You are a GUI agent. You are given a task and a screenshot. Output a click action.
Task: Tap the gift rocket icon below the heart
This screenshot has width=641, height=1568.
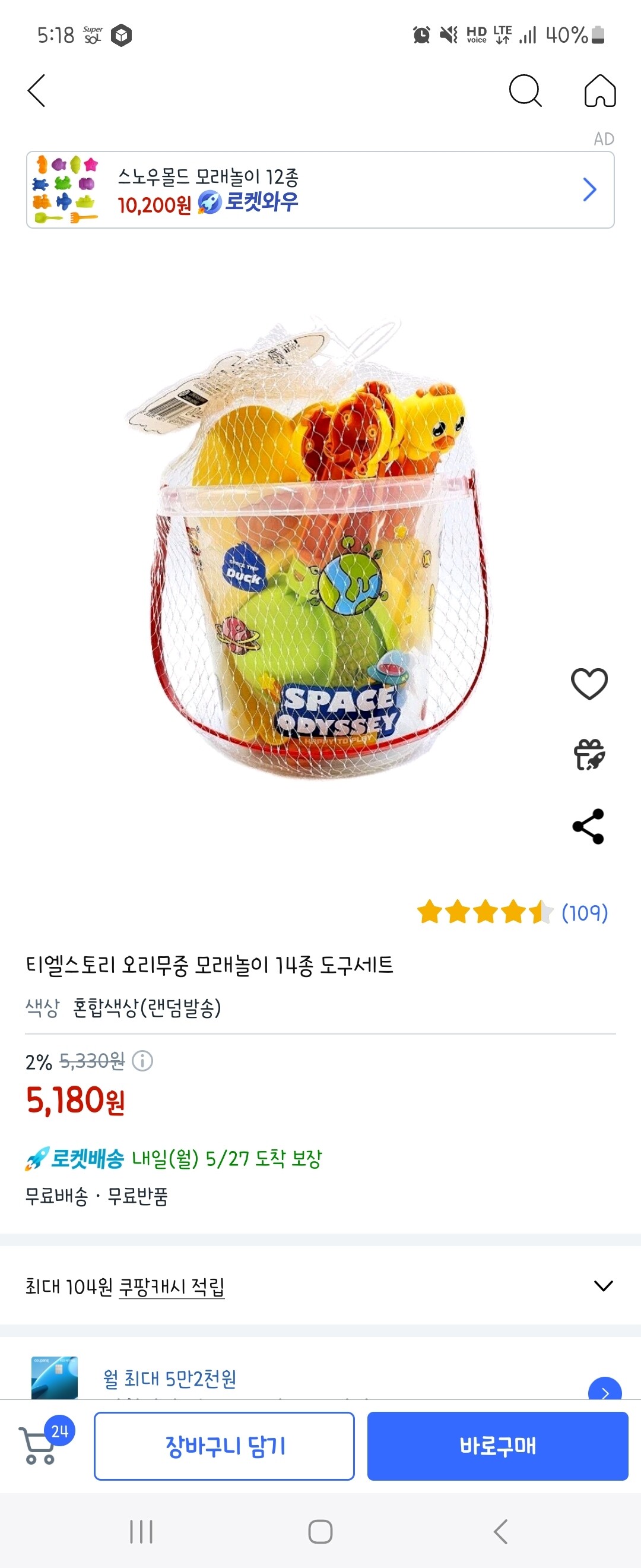pyautogui.click(x=589, y=754)
